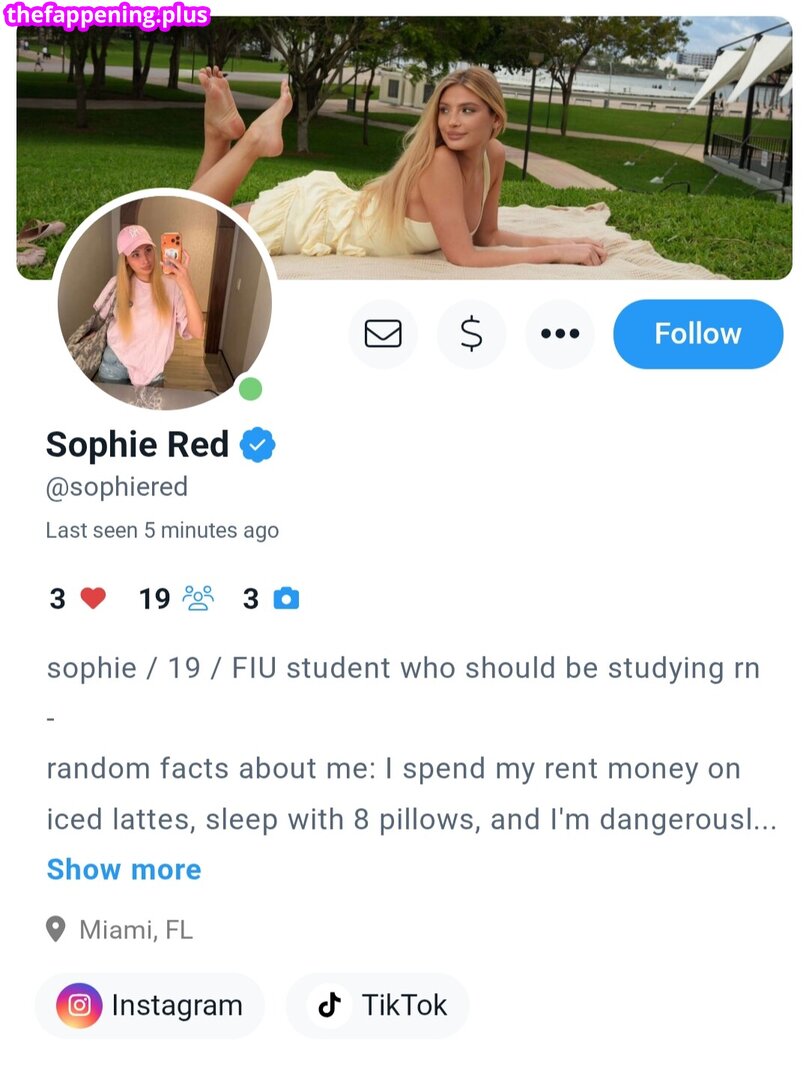
Task: Click the thefappening.plus site logo
Action: point(107,15)
